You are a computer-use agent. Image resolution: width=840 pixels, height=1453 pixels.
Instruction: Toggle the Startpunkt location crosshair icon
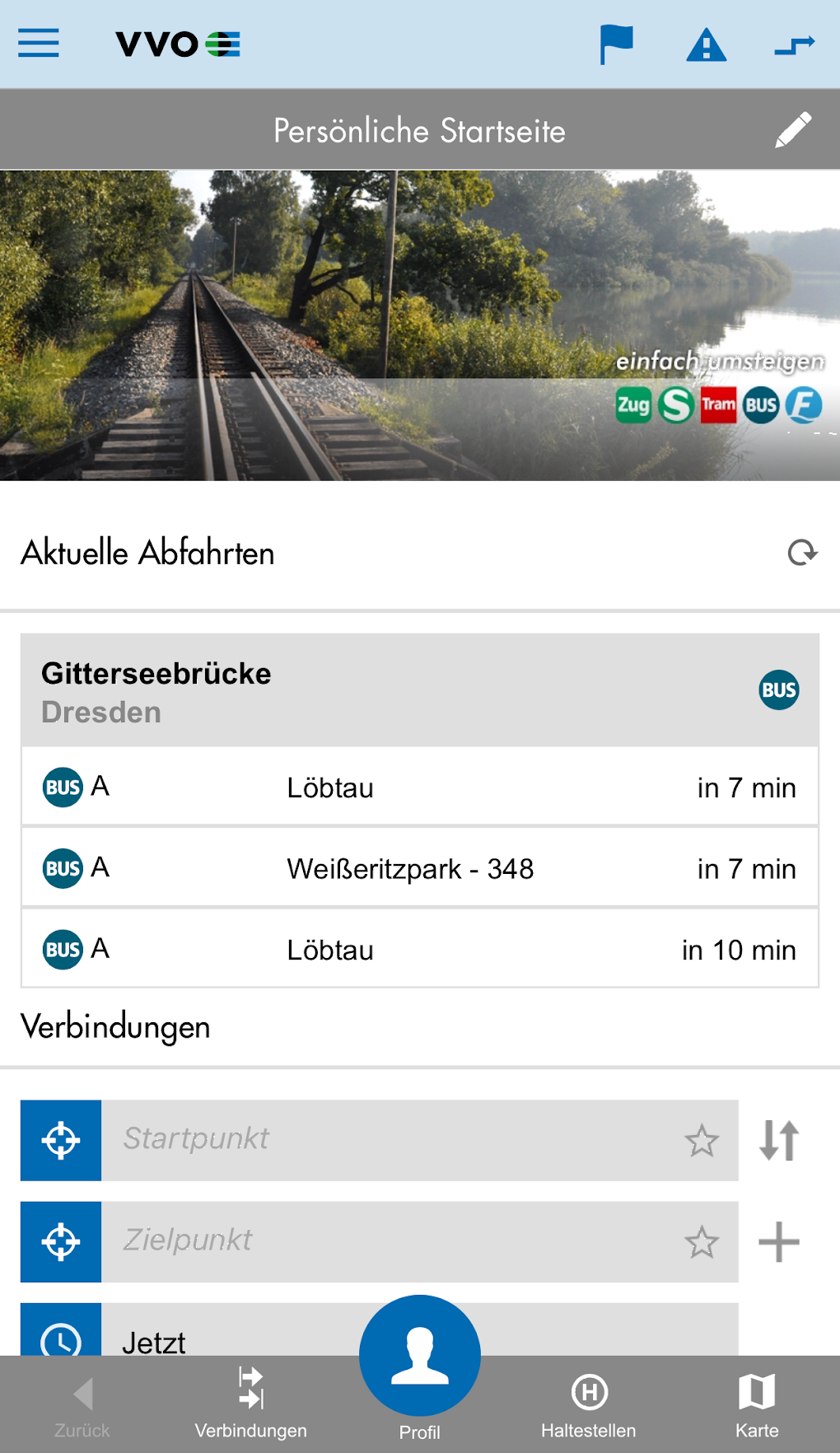coord(61,1141)
